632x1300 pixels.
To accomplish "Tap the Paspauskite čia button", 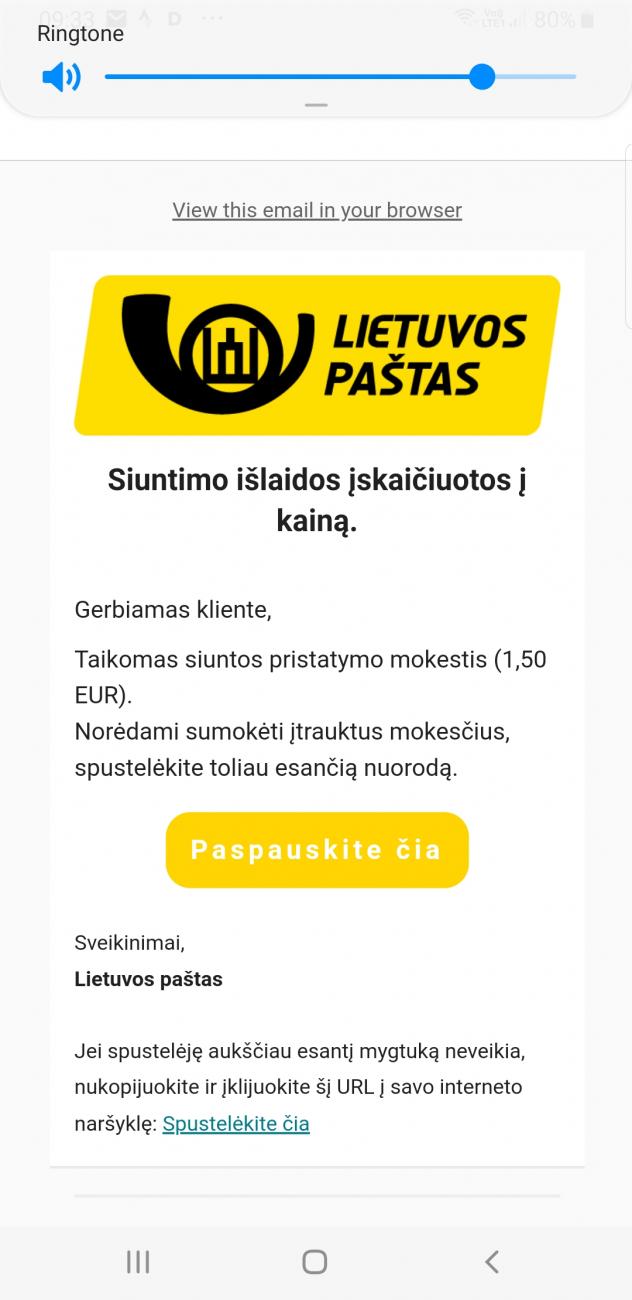I will click(x=317, y=850).
